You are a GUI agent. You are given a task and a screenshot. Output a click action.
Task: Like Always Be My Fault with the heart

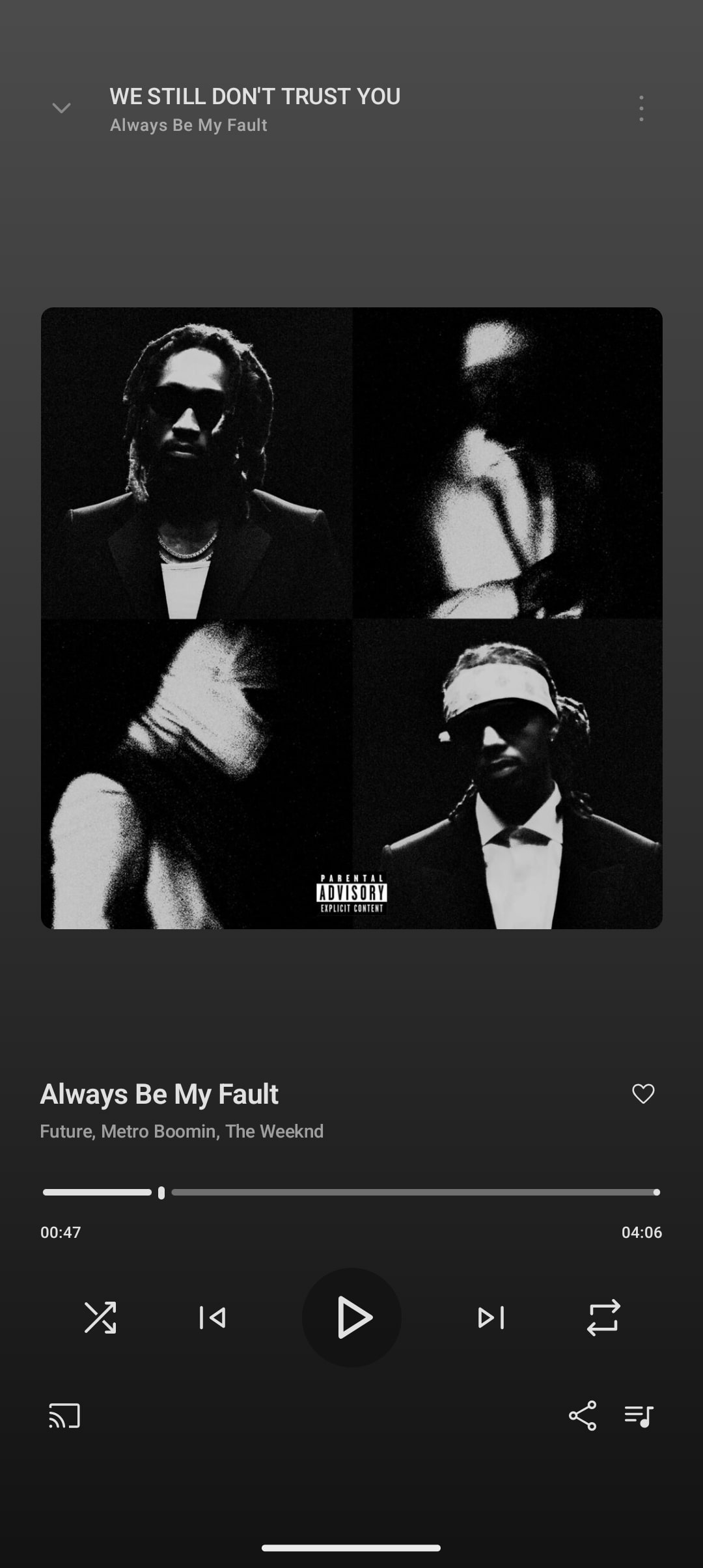point(643,1094)
